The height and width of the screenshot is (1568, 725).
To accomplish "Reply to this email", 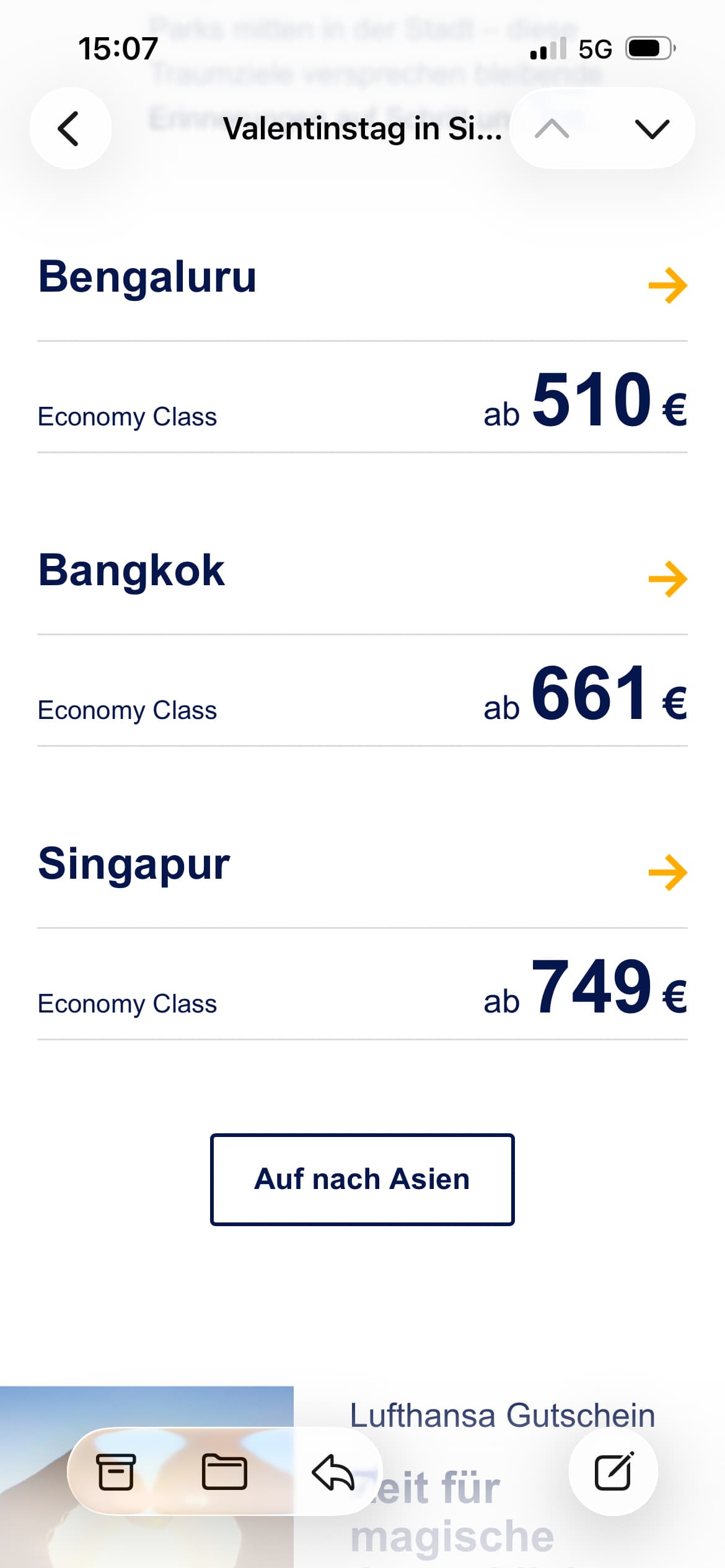I will coord(333,1471).
